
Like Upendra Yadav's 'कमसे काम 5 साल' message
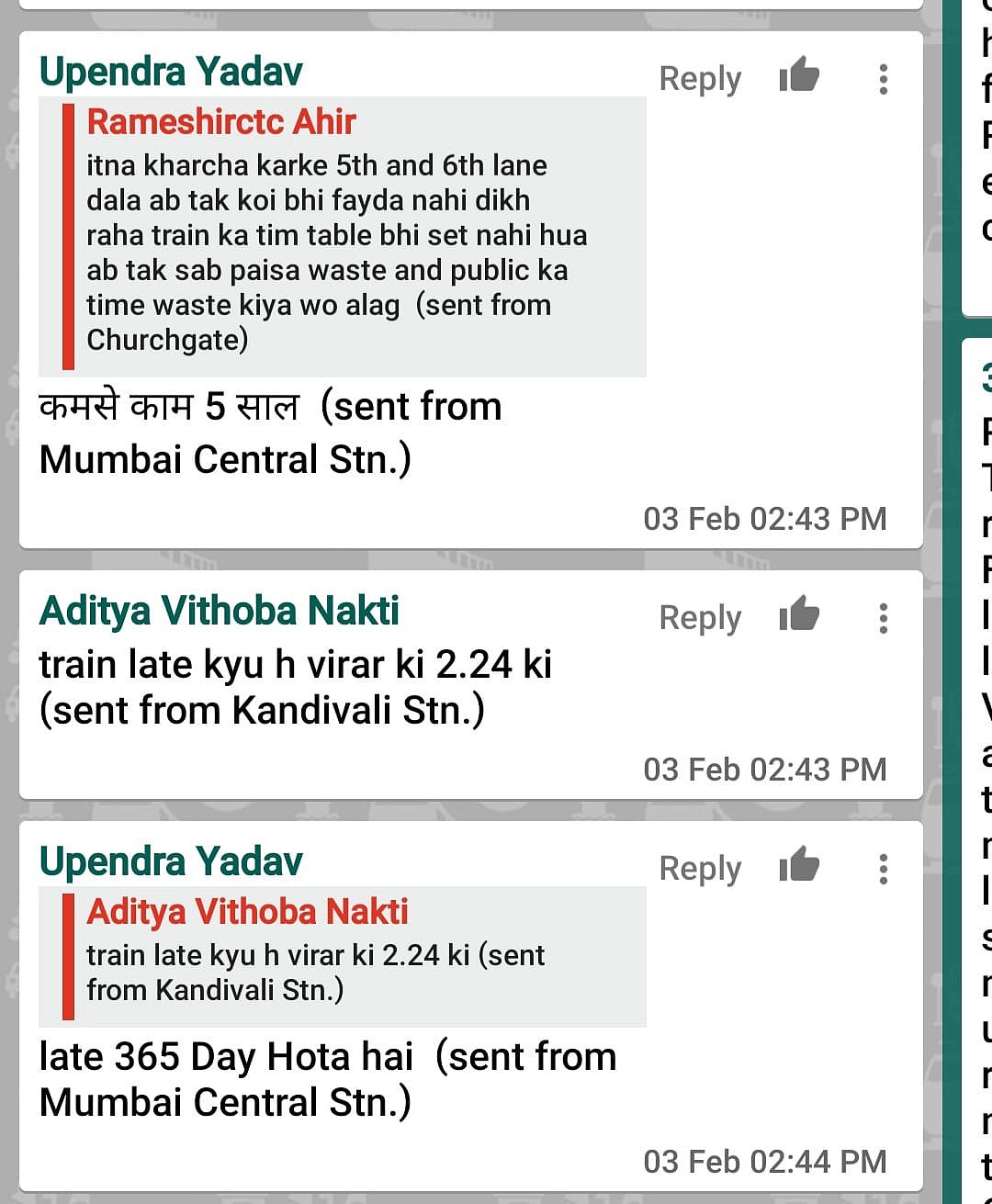coord(799,75)
